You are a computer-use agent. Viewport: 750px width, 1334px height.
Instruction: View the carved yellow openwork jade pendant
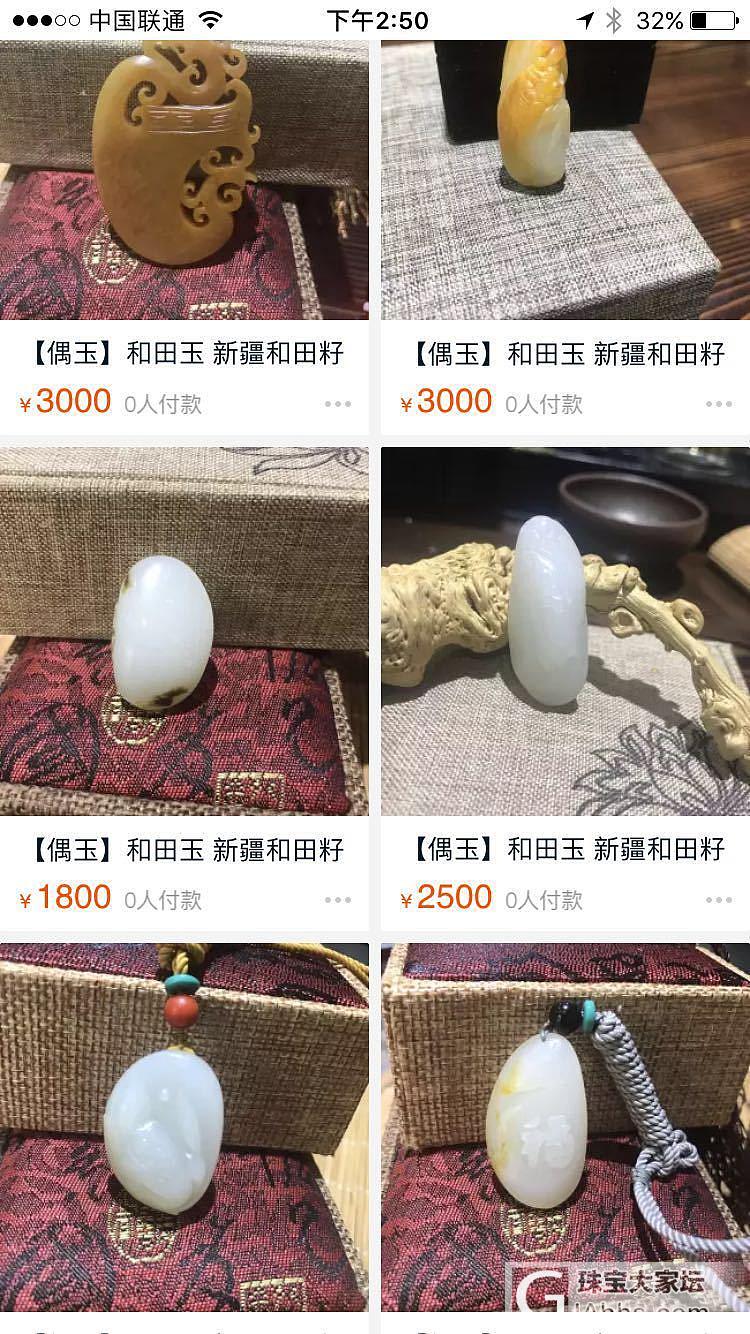(x=184, y=180)
